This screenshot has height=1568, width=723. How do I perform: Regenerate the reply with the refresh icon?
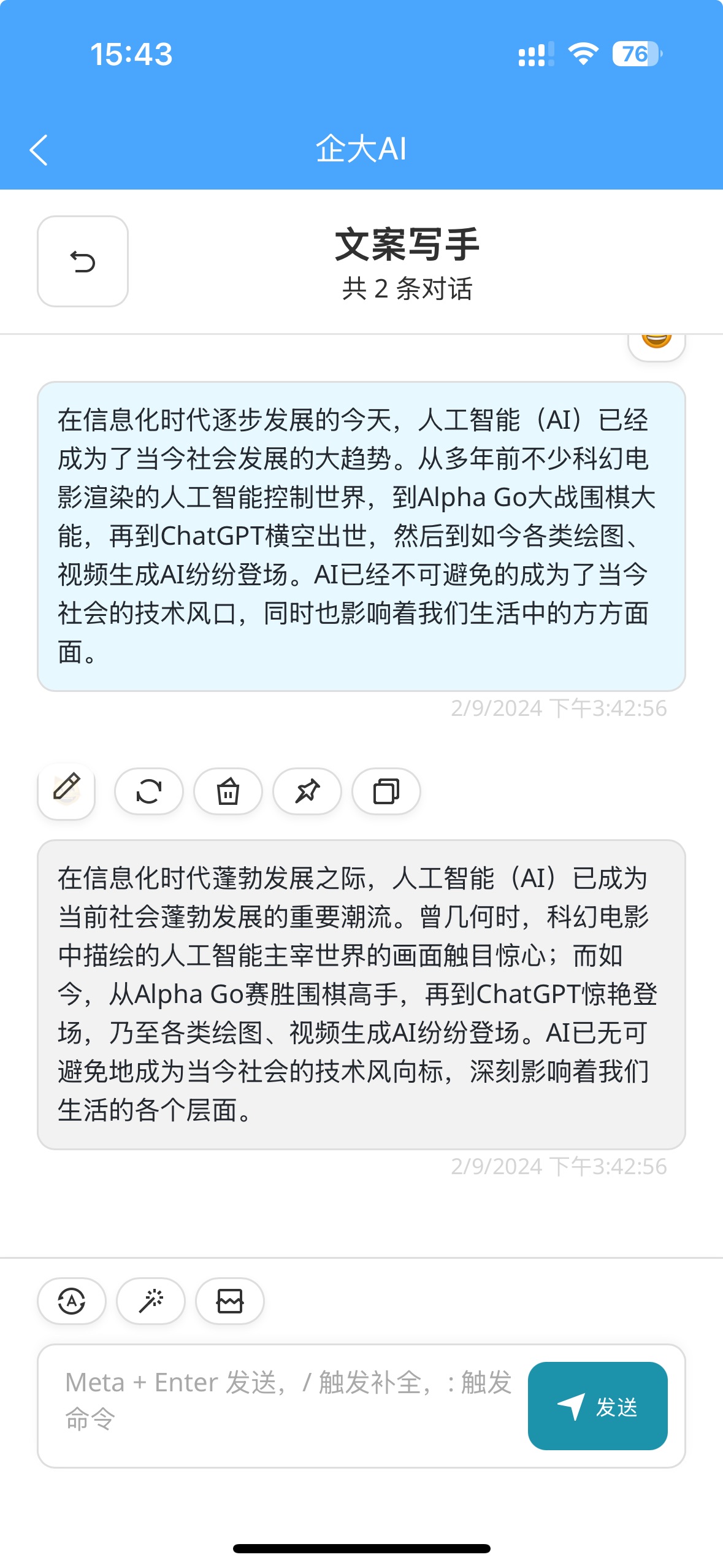coord(149,791)
